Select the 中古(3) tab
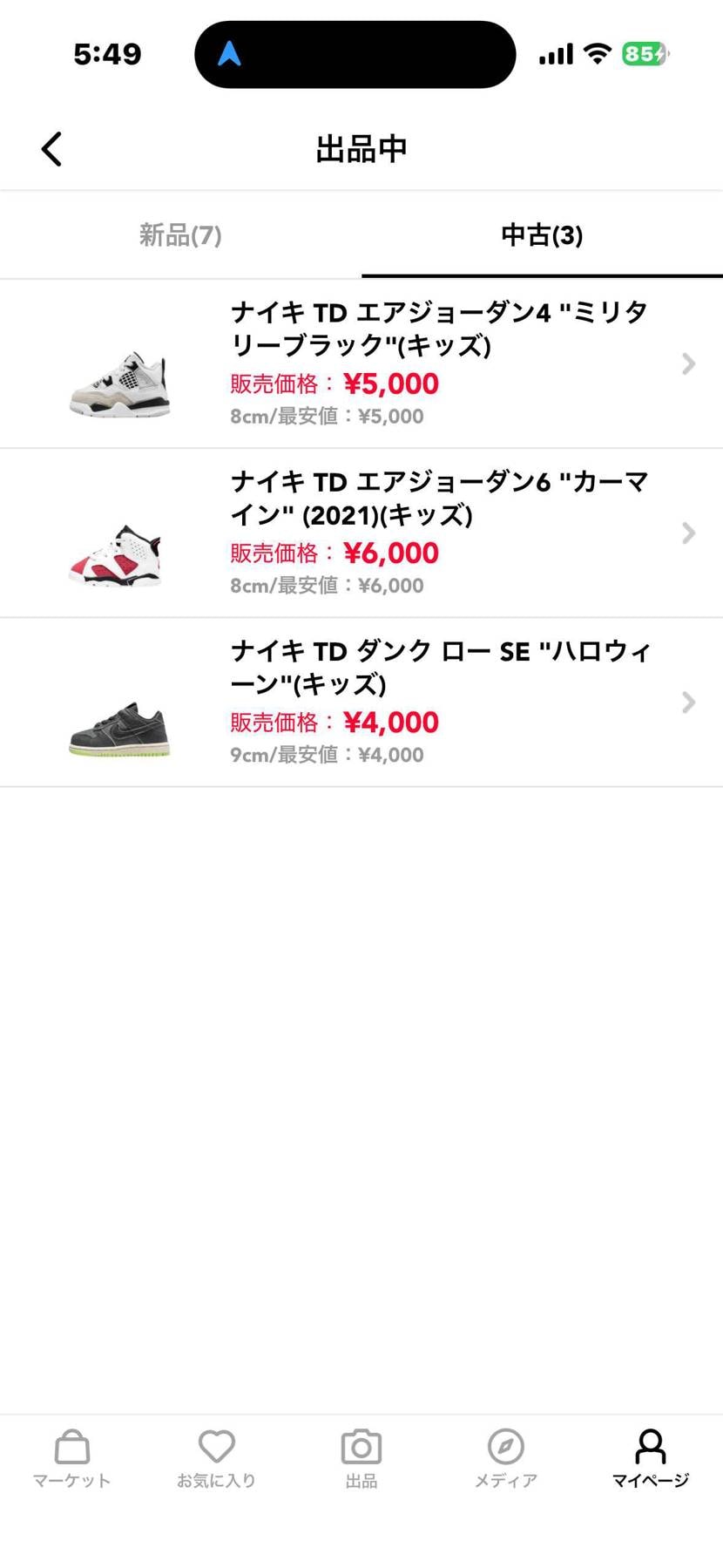723x1568 pixels. [x=540, y=235]
